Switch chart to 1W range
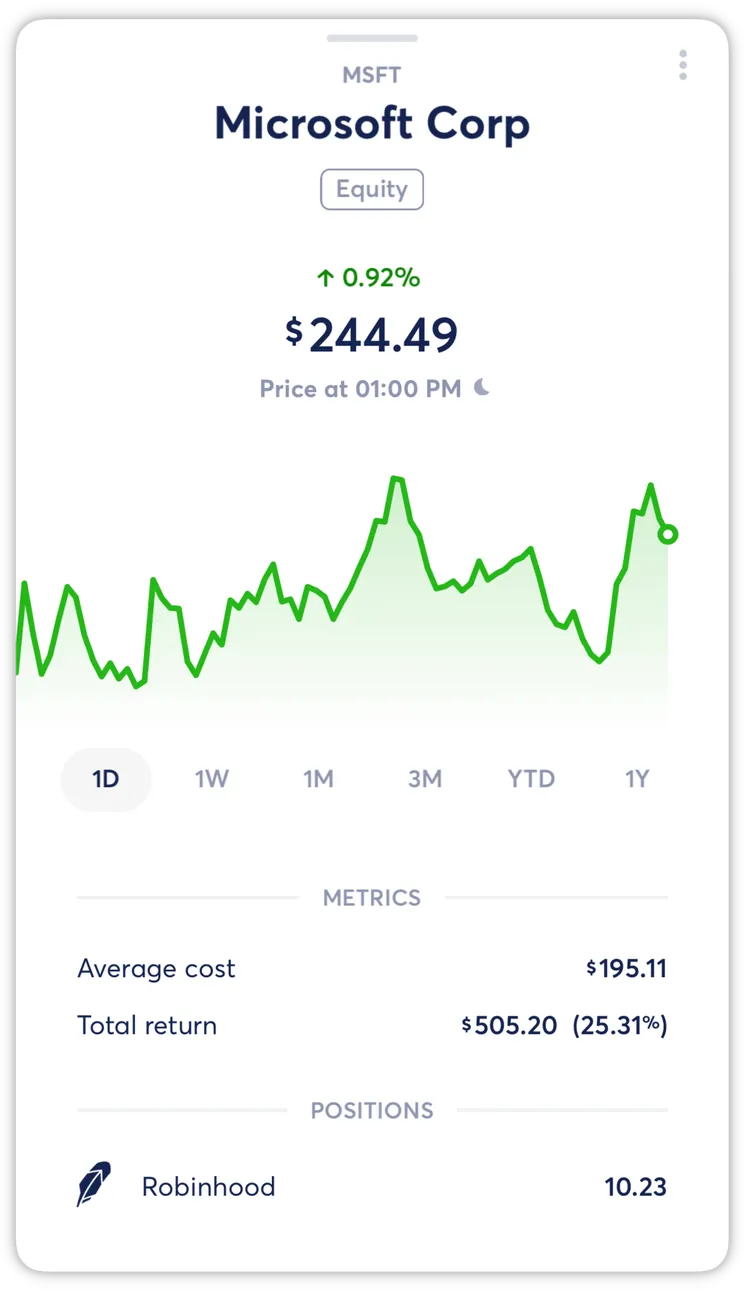The image size is (744, 1290). [x=212, y=779]
